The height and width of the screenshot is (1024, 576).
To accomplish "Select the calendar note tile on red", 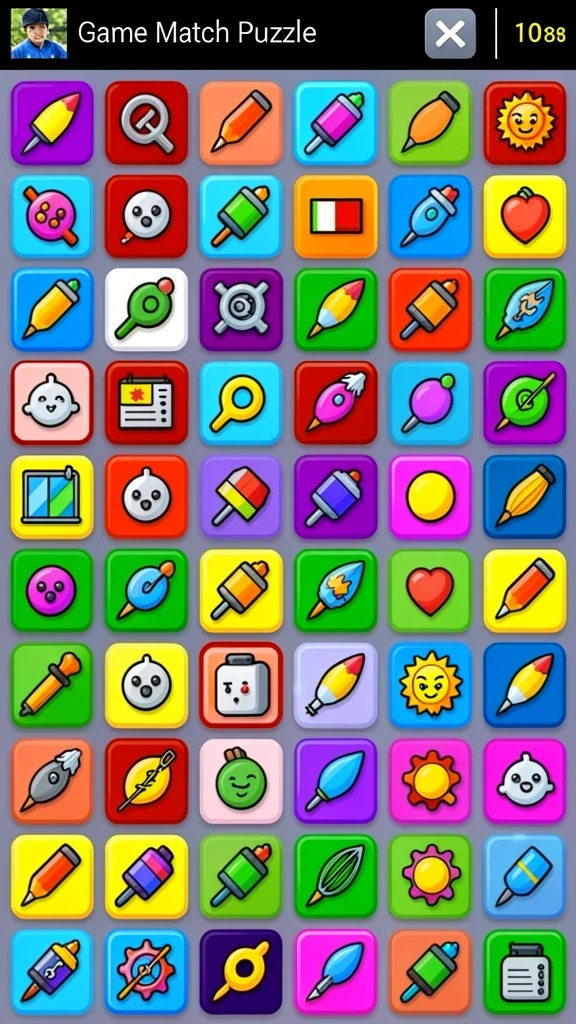I will (146, 403).
